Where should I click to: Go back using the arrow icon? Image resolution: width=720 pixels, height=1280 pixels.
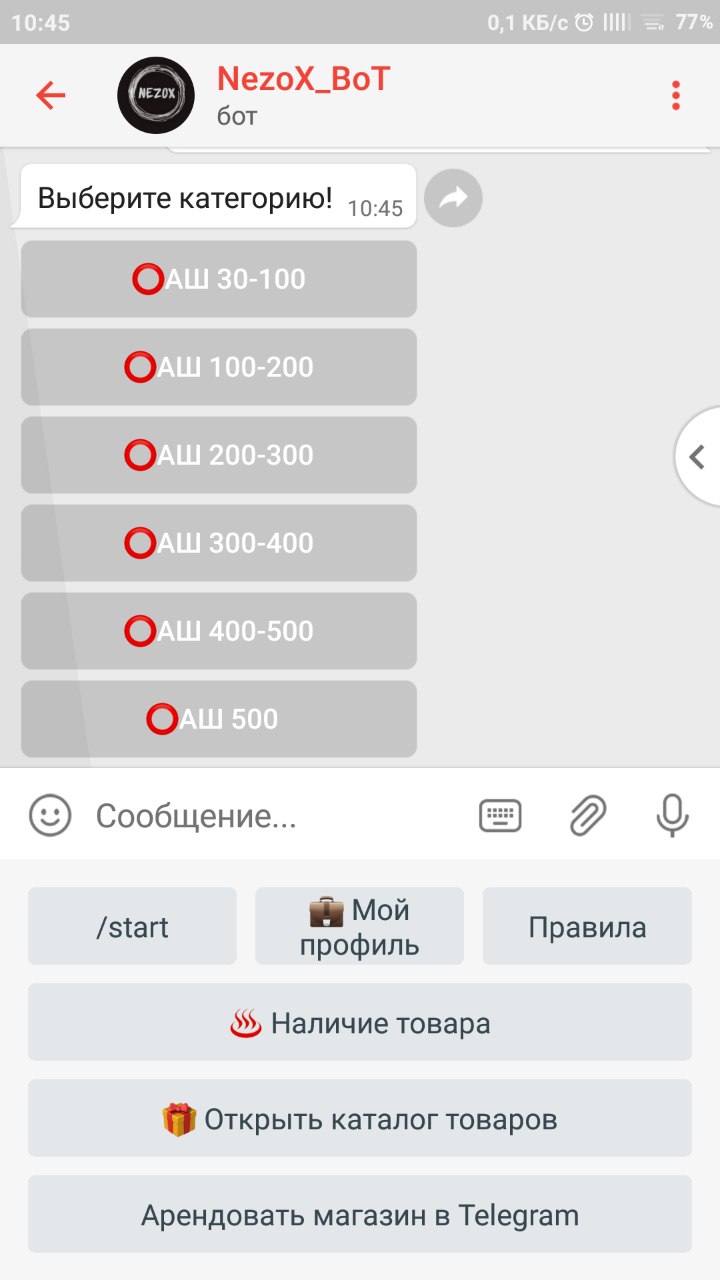(50, 96)
